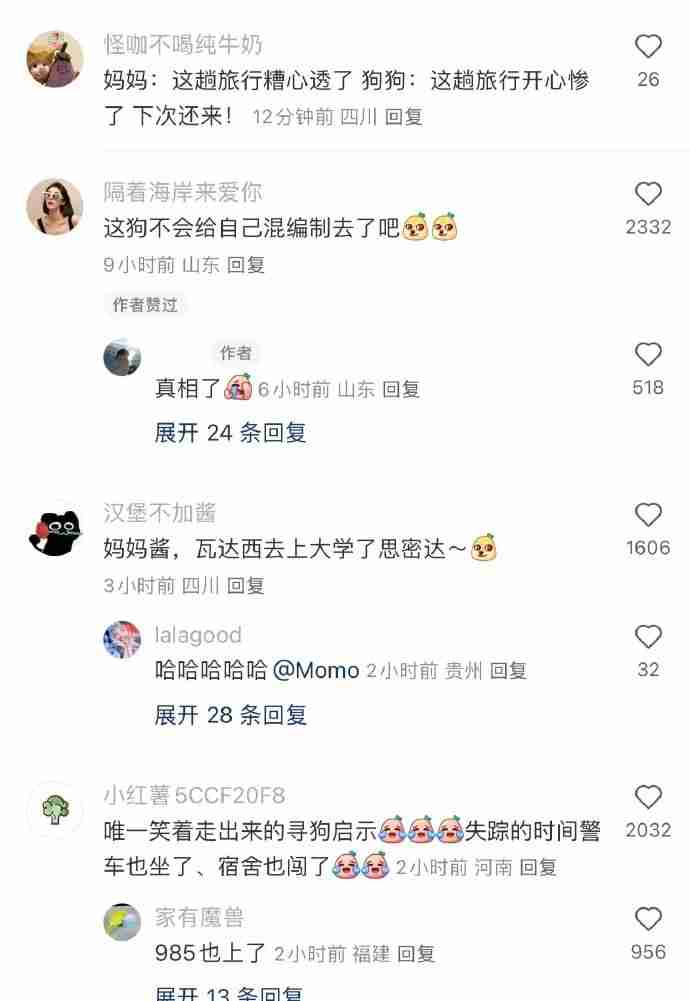View lalagood's profile avatar
The image size is (690, 1001).
[x=122, y=640]
